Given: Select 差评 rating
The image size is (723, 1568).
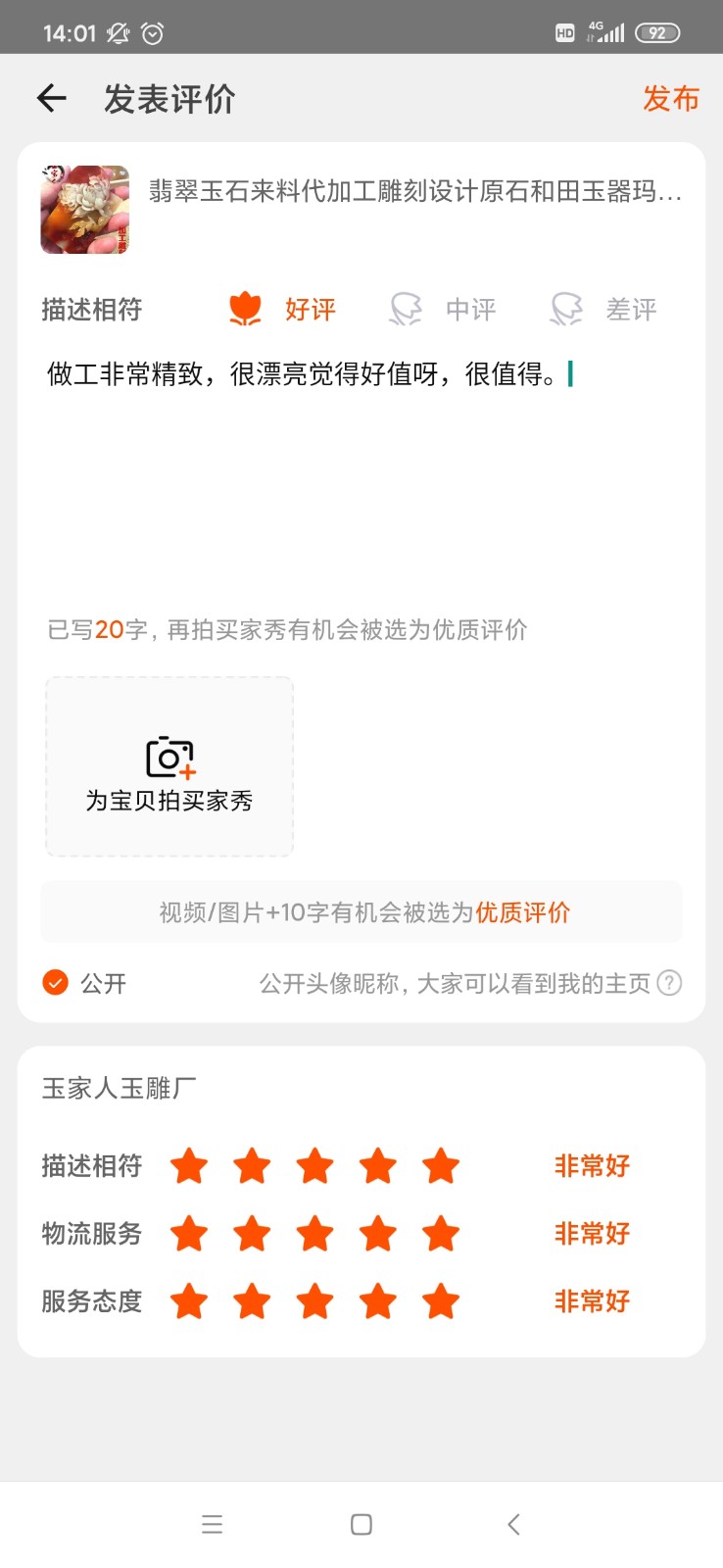Looking at the screenshot, I should click(x=604, y=310).
